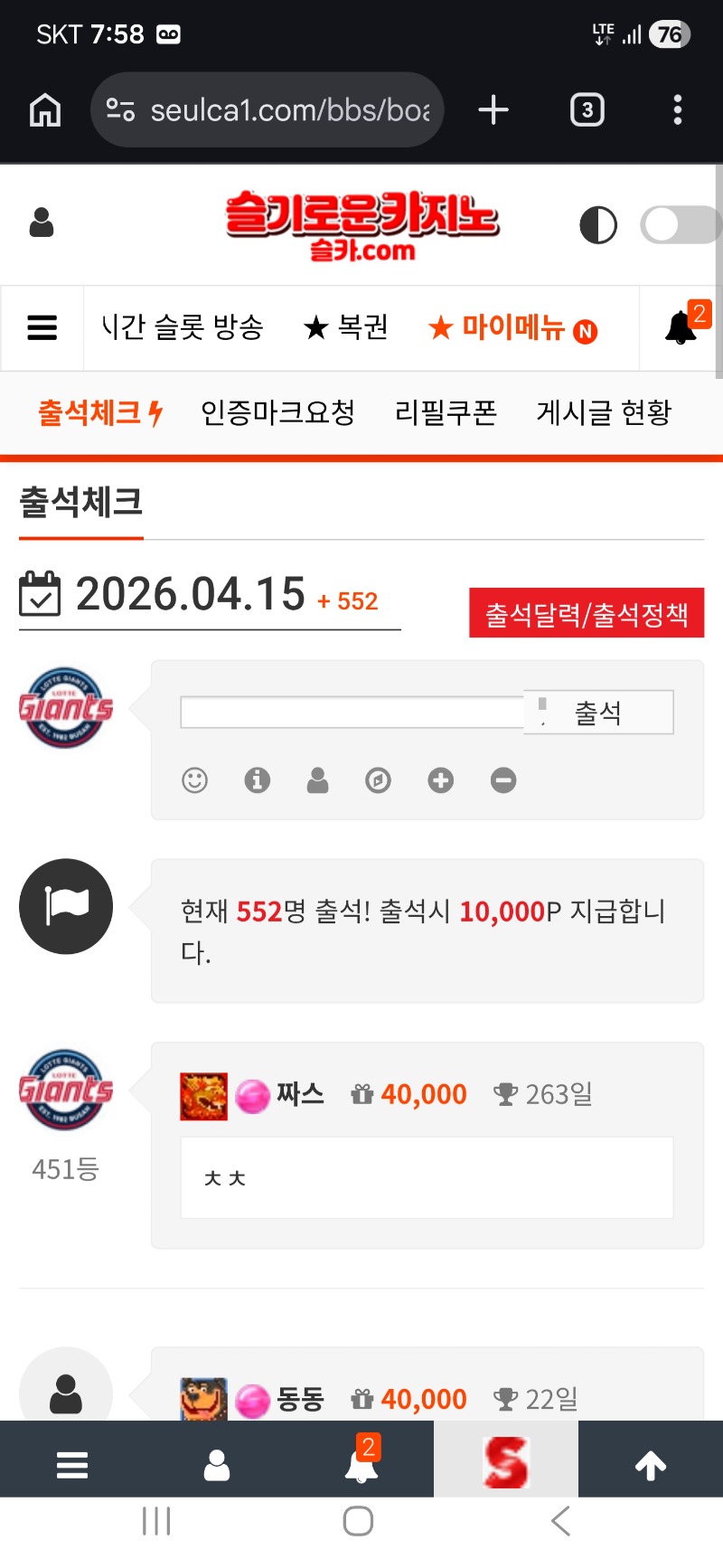Image resolution: width=723 pixels, height=1568 pixels.
Task: Open the hamburger menu in the nav bar
Action: 42,327
